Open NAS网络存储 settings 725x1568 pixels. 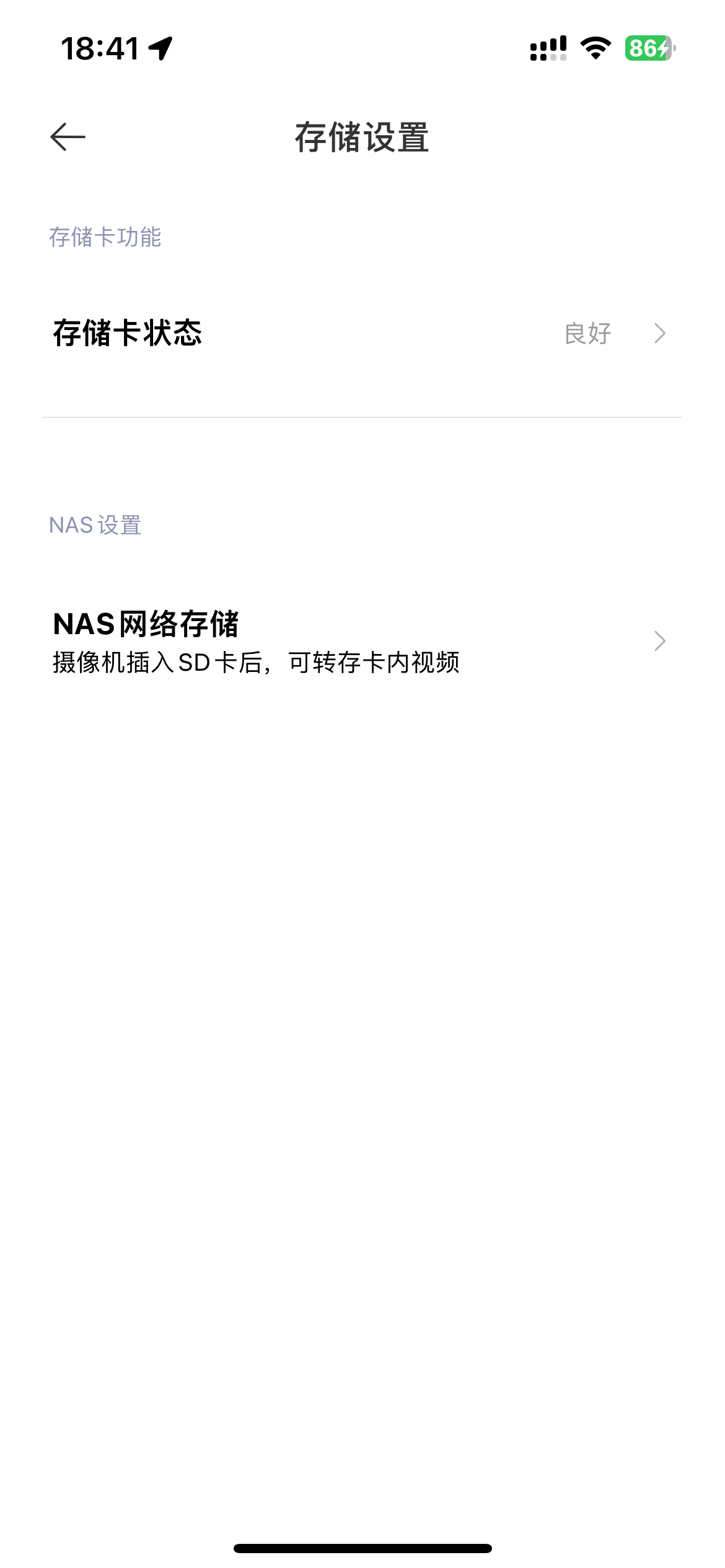coord(362,642)
